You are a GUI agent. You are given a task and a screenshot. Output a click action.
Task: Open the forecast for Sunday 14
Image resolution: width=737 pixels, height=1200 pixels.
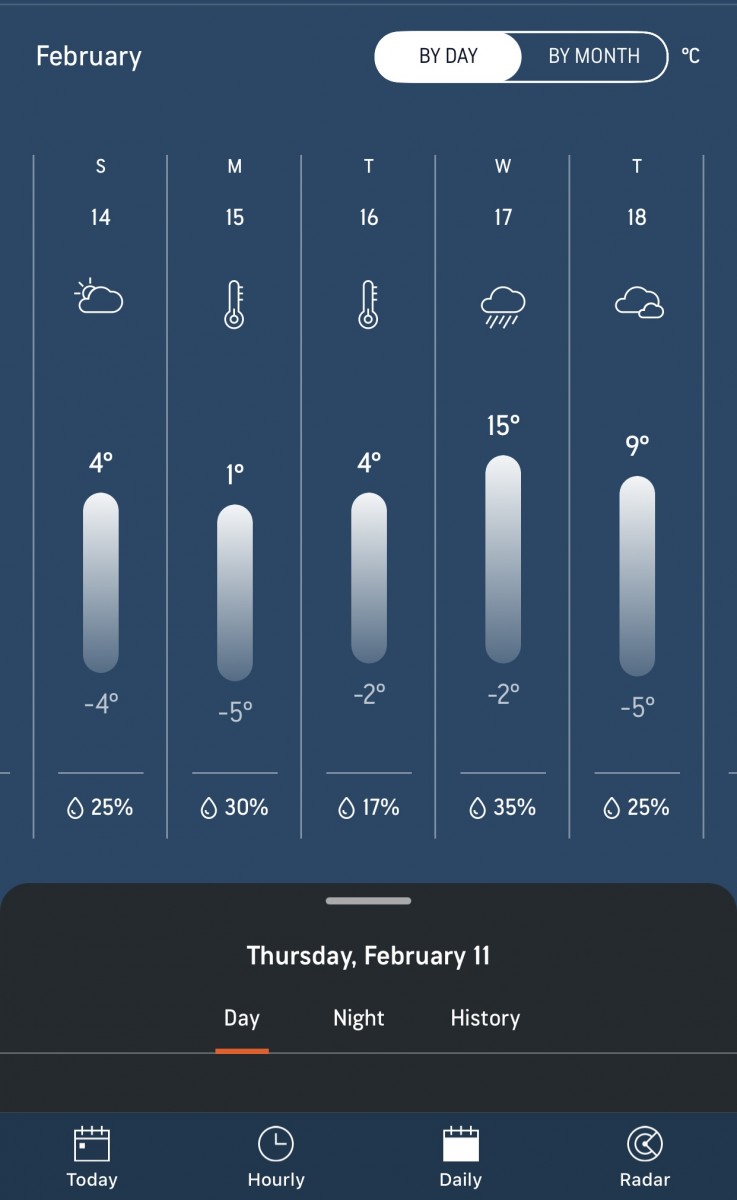click(101, 495)
